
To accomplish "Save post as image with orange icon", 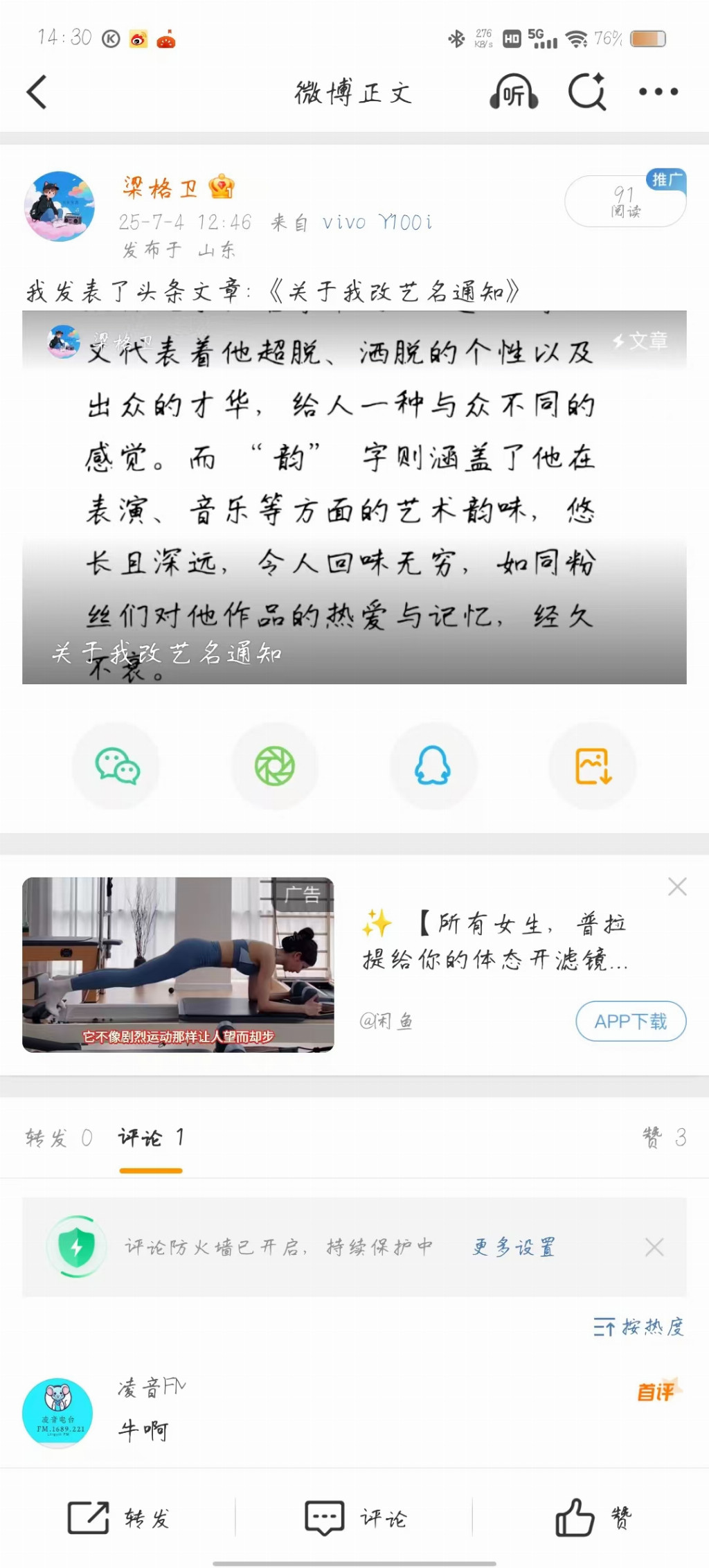I will click(593, 766).
